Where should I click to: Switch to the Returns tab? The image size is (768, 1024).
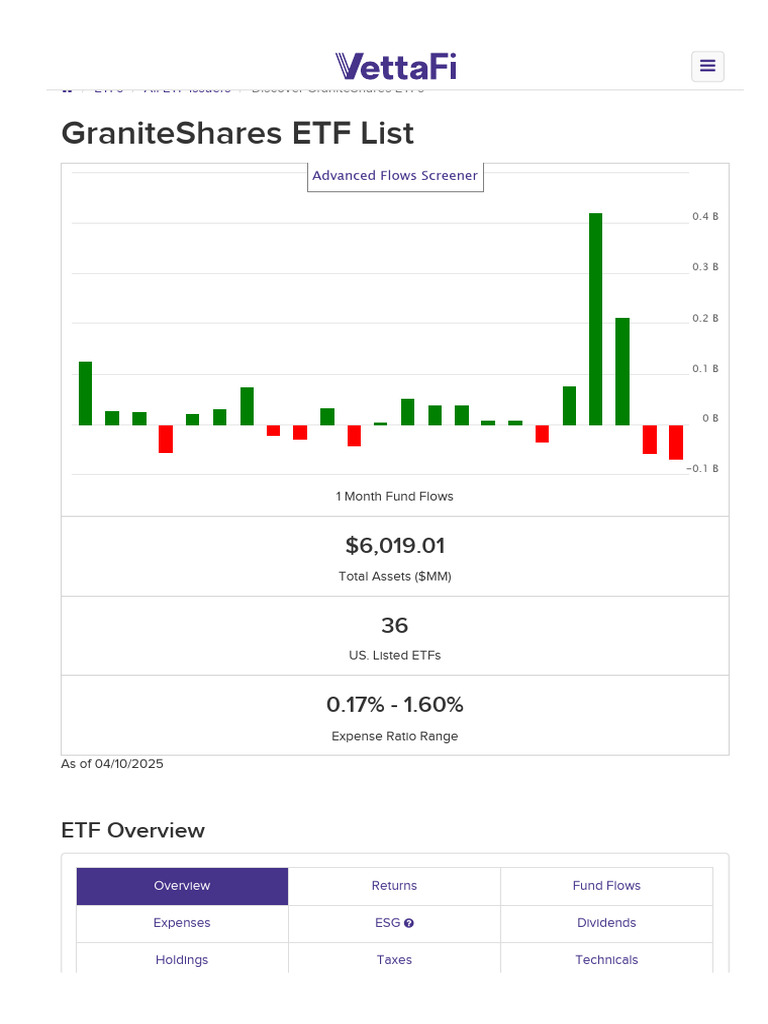click(x=394, y=886)
